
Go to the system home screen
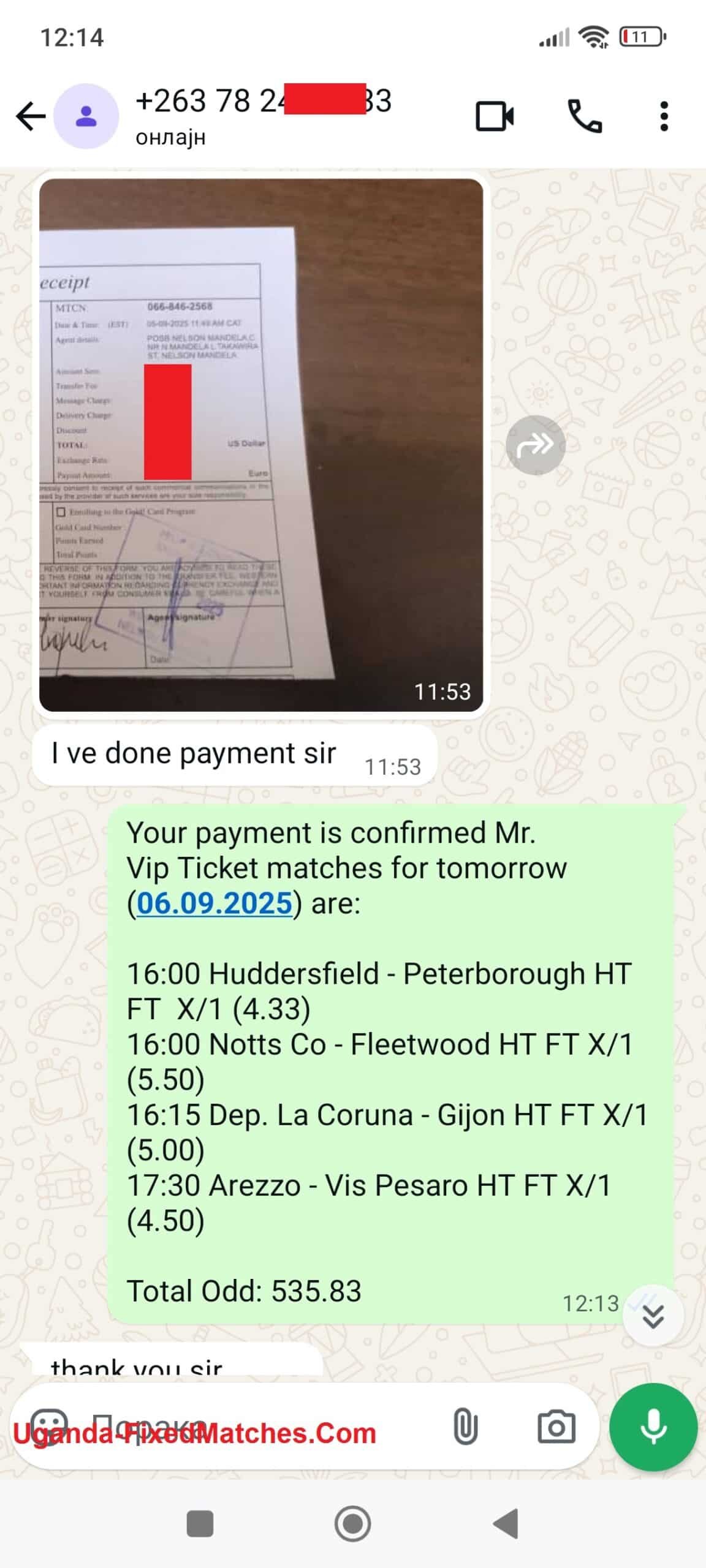(x=353, y=1524)
